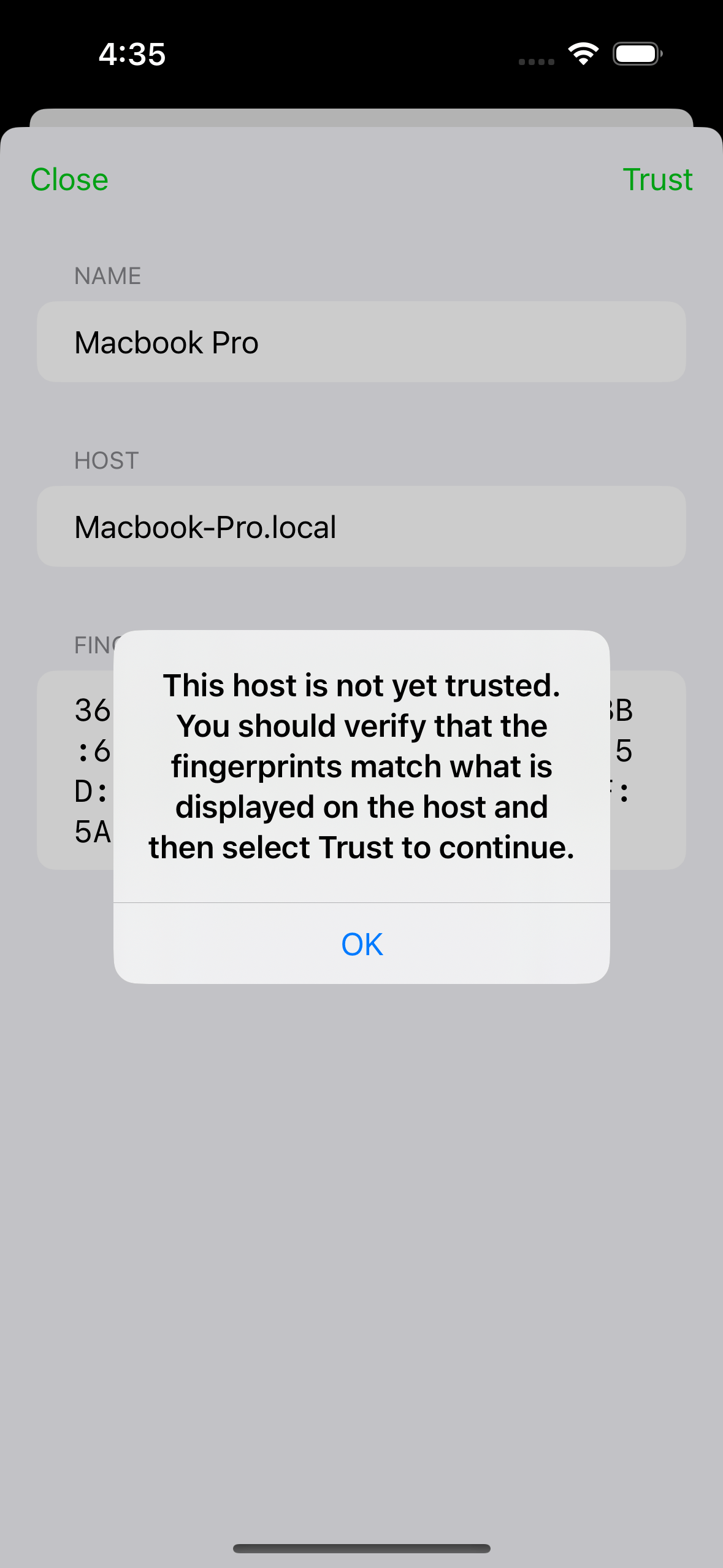Edit the Host field Macbook-Pro.local

coord(361,527)
